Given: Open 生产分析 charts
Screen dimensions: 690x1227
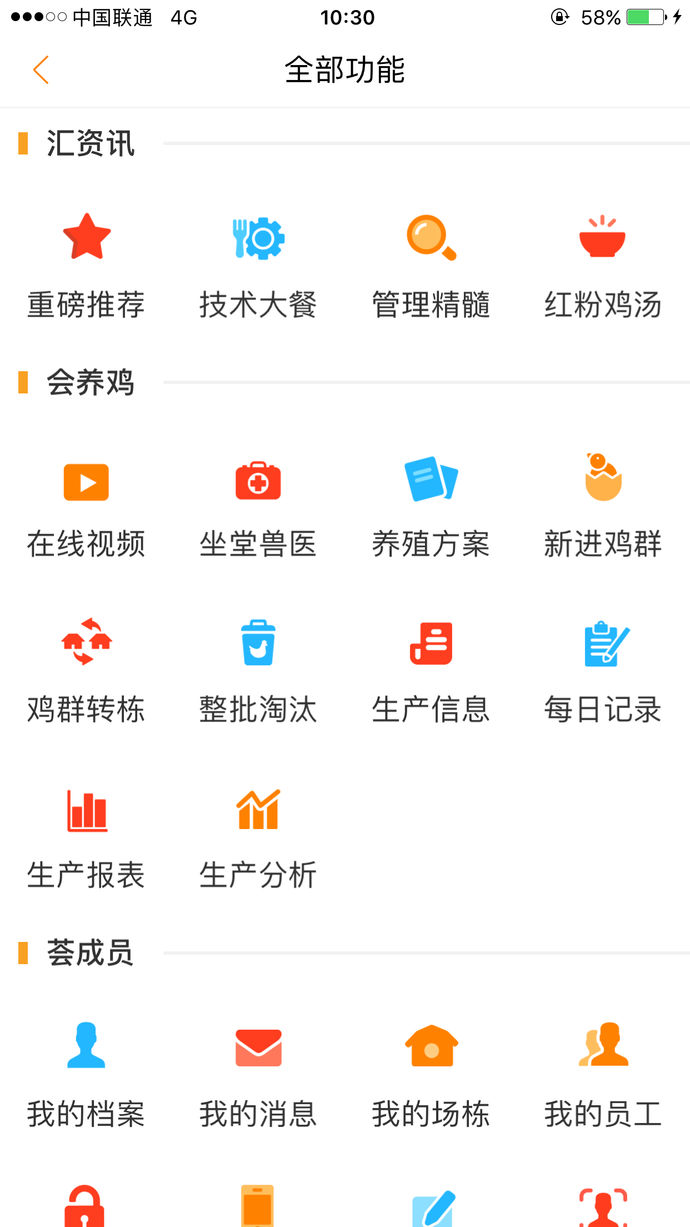Looking at the screenshot, I should [x=258, y=836].
